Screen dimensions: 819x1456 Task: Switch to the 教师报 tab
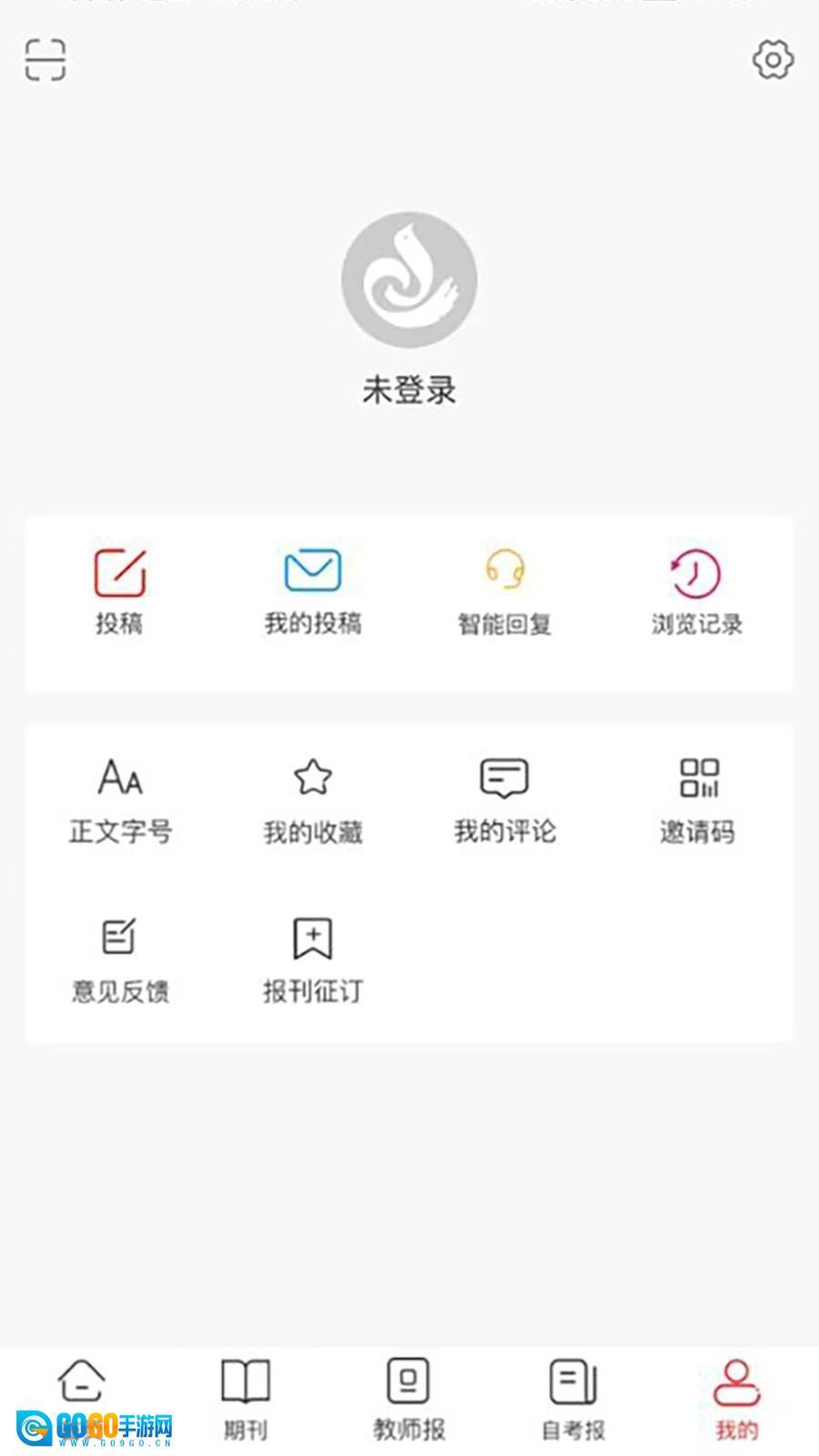point(409,1399)
